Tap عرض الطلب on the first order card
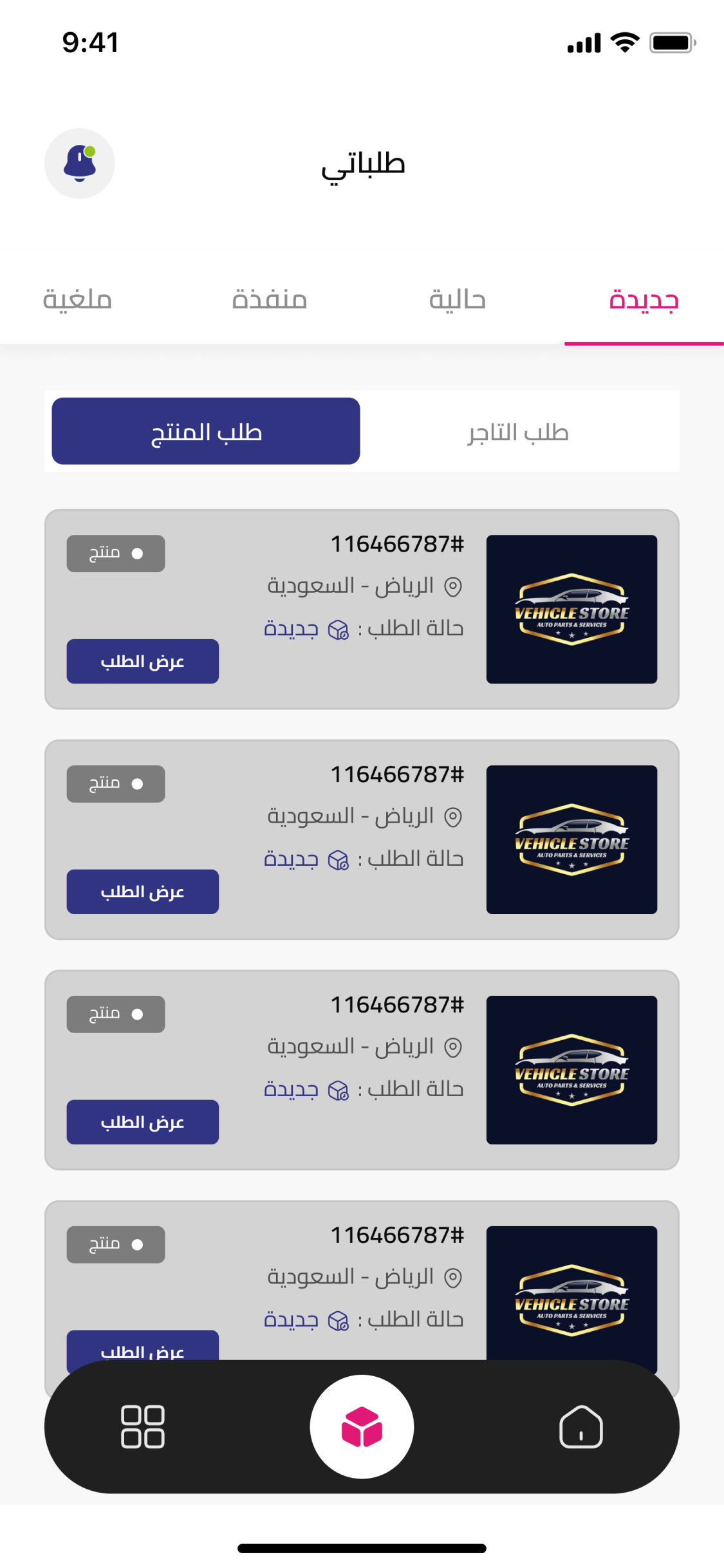 (143, 661)
